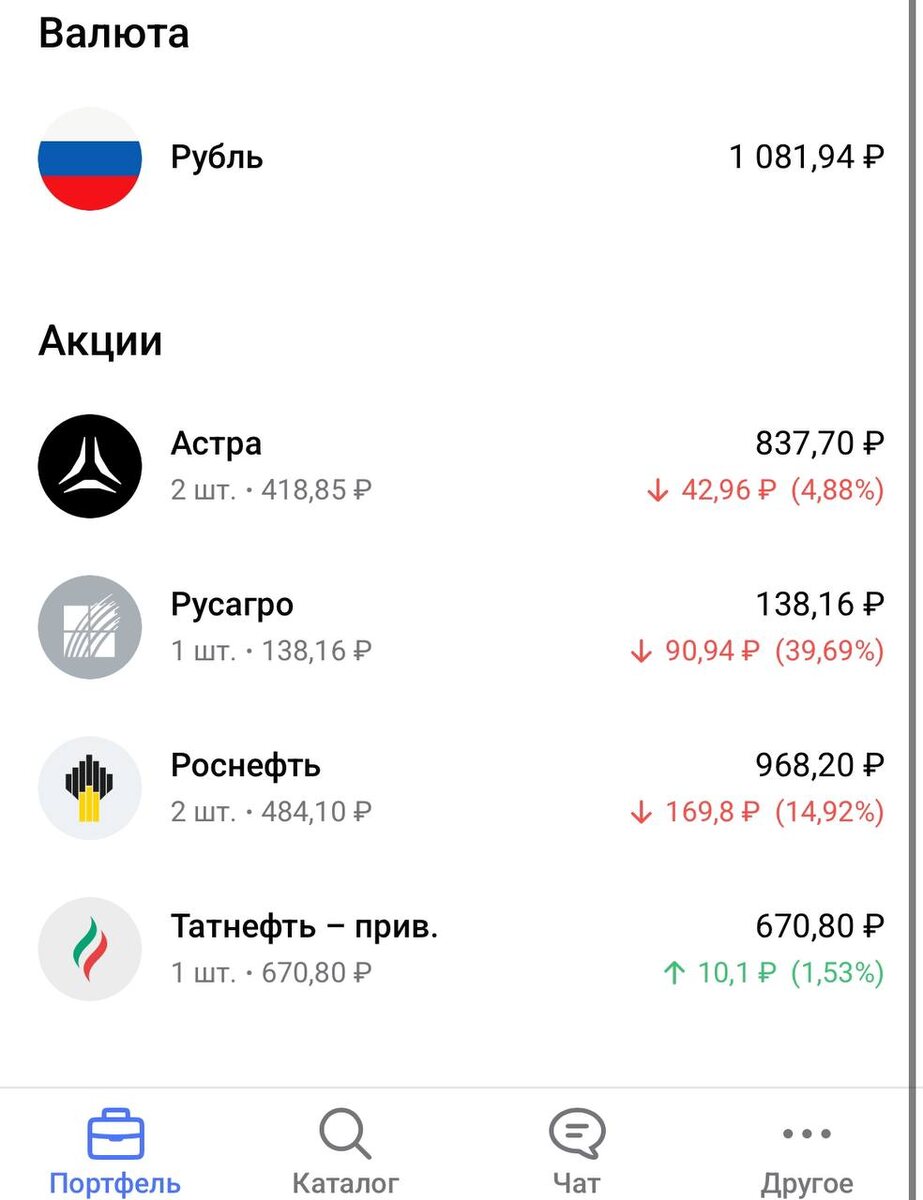Show the Другое tab
This screenshot has width=923, height=1200.
point(807,1150)
